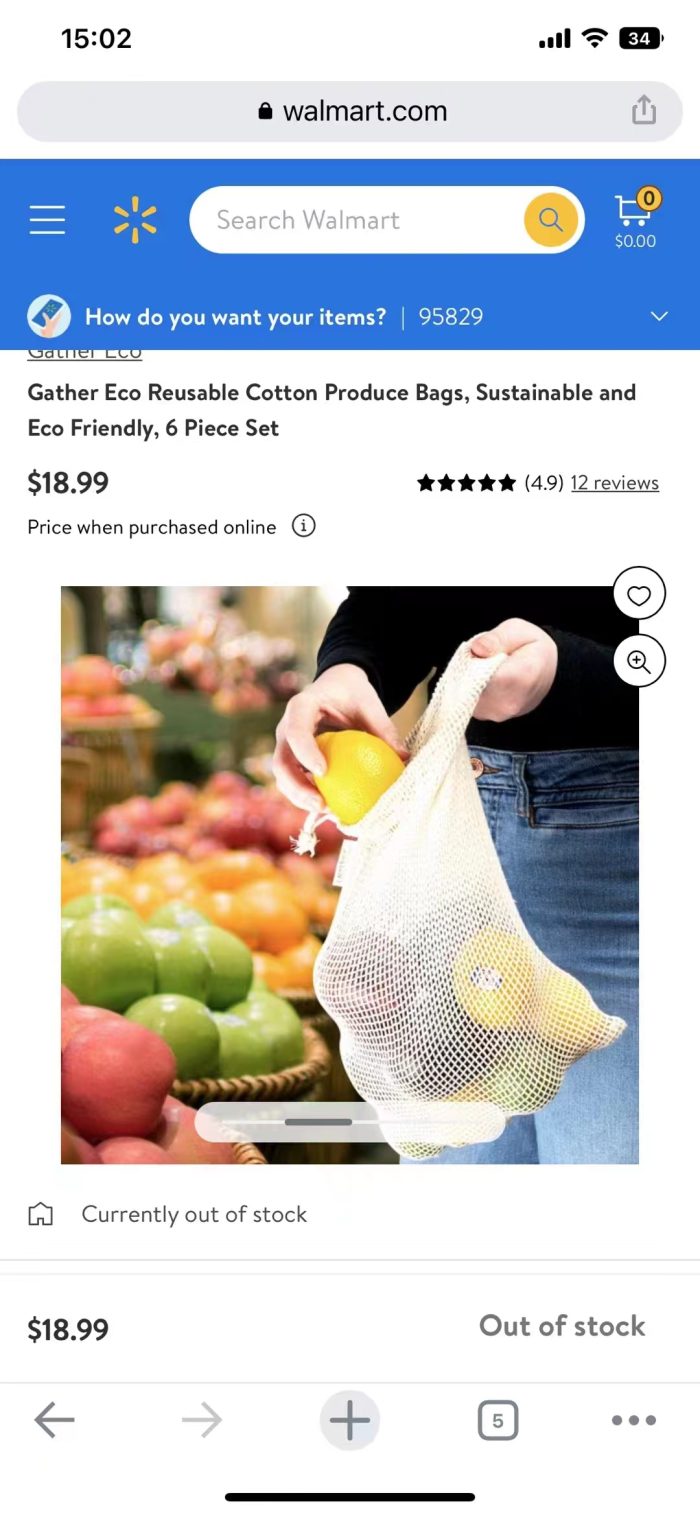Go to the Walmart home logo
The image size is (700, 1515).
[x=135, y=220]
